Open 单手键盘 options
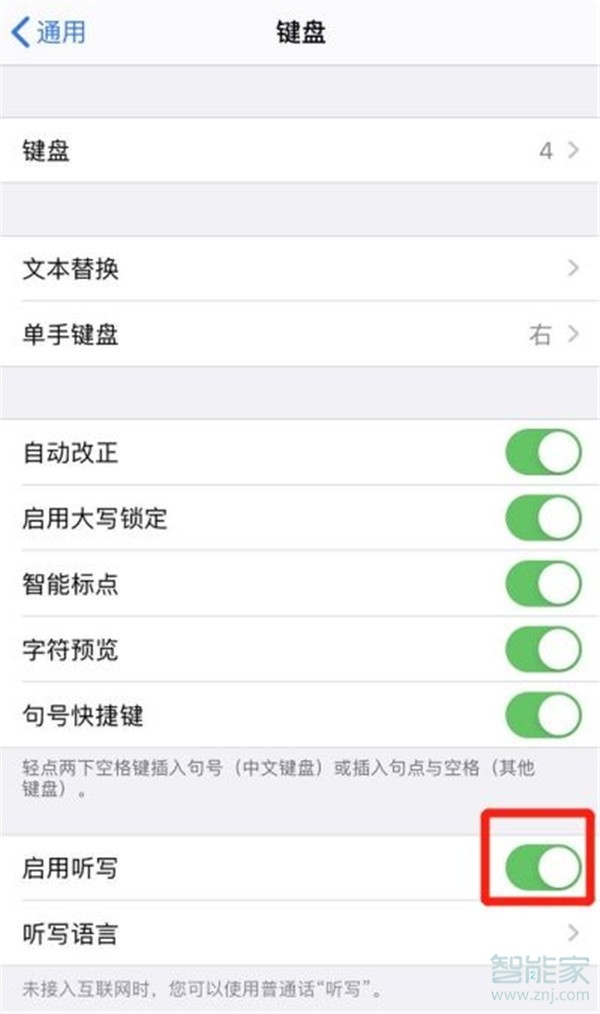This screenshot has height=1014, width=600. pos(300,334)
